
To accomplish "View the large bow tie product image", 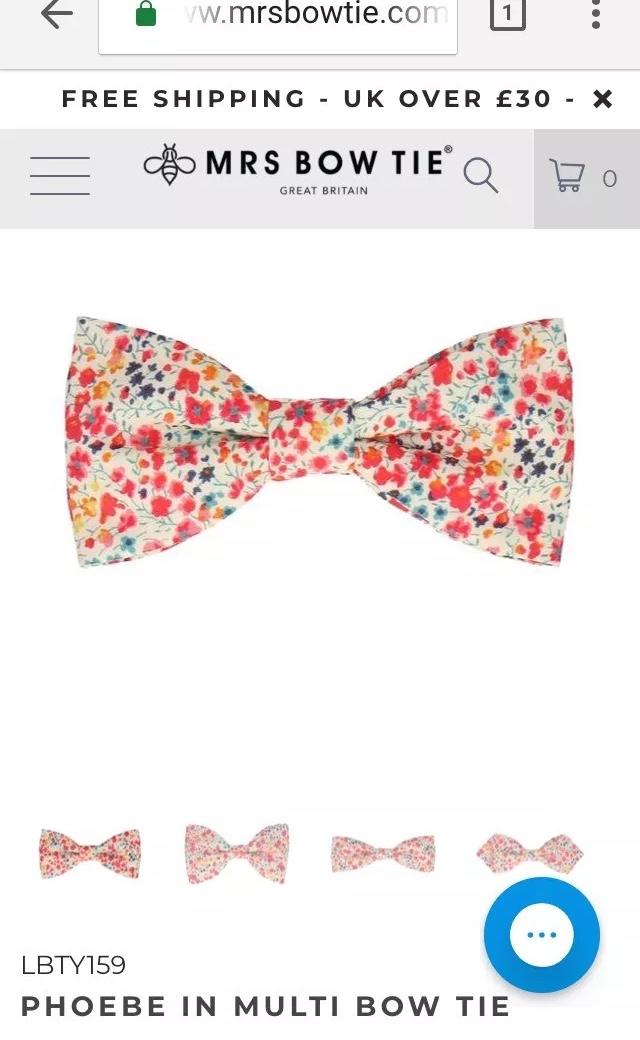I will (320, 441).
